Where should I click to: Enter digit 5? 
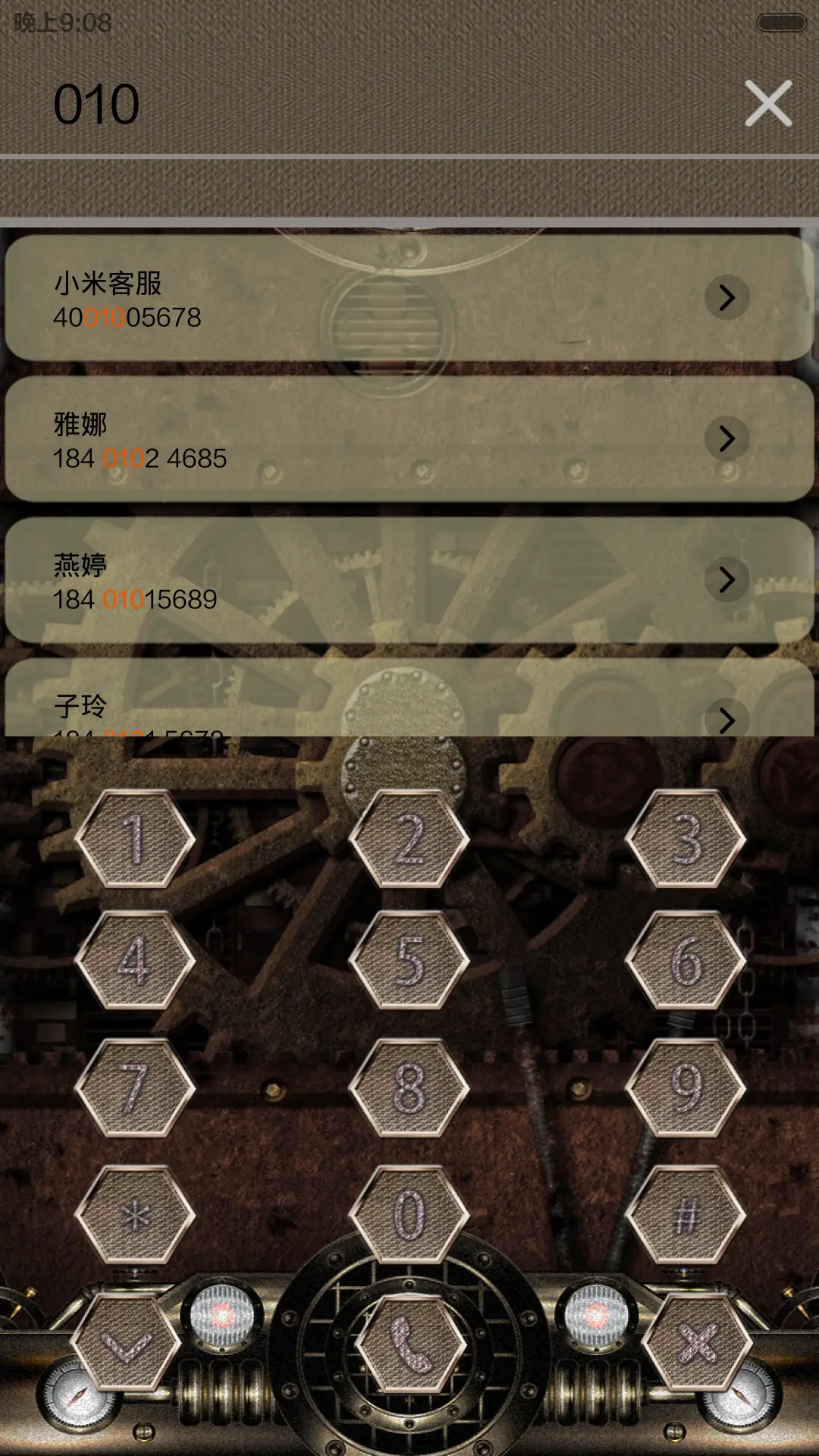[x=409, y=961]
